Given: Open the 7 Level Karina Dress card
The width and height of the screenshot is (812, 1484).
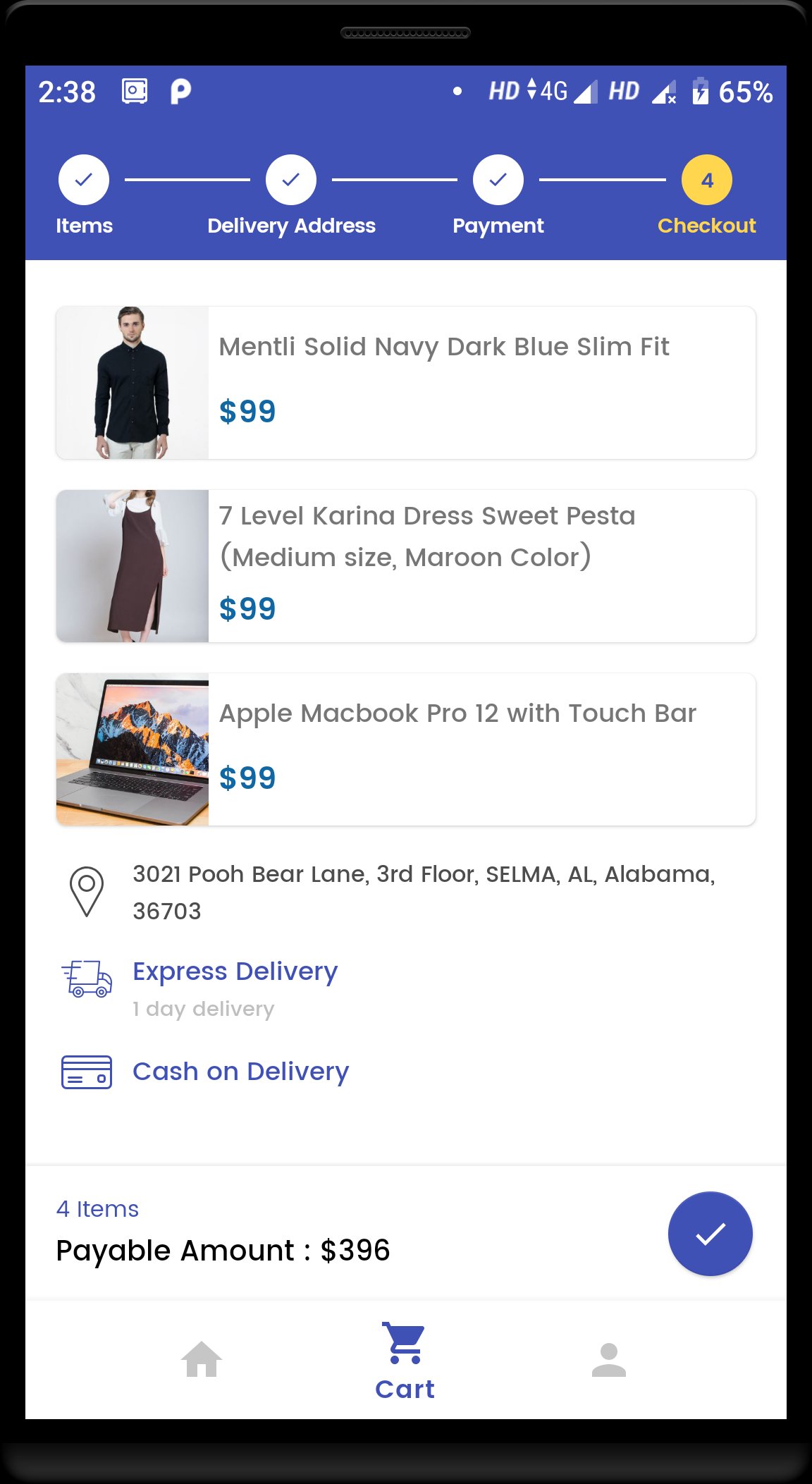Looking at the screenshot, I should pos(406,566).
